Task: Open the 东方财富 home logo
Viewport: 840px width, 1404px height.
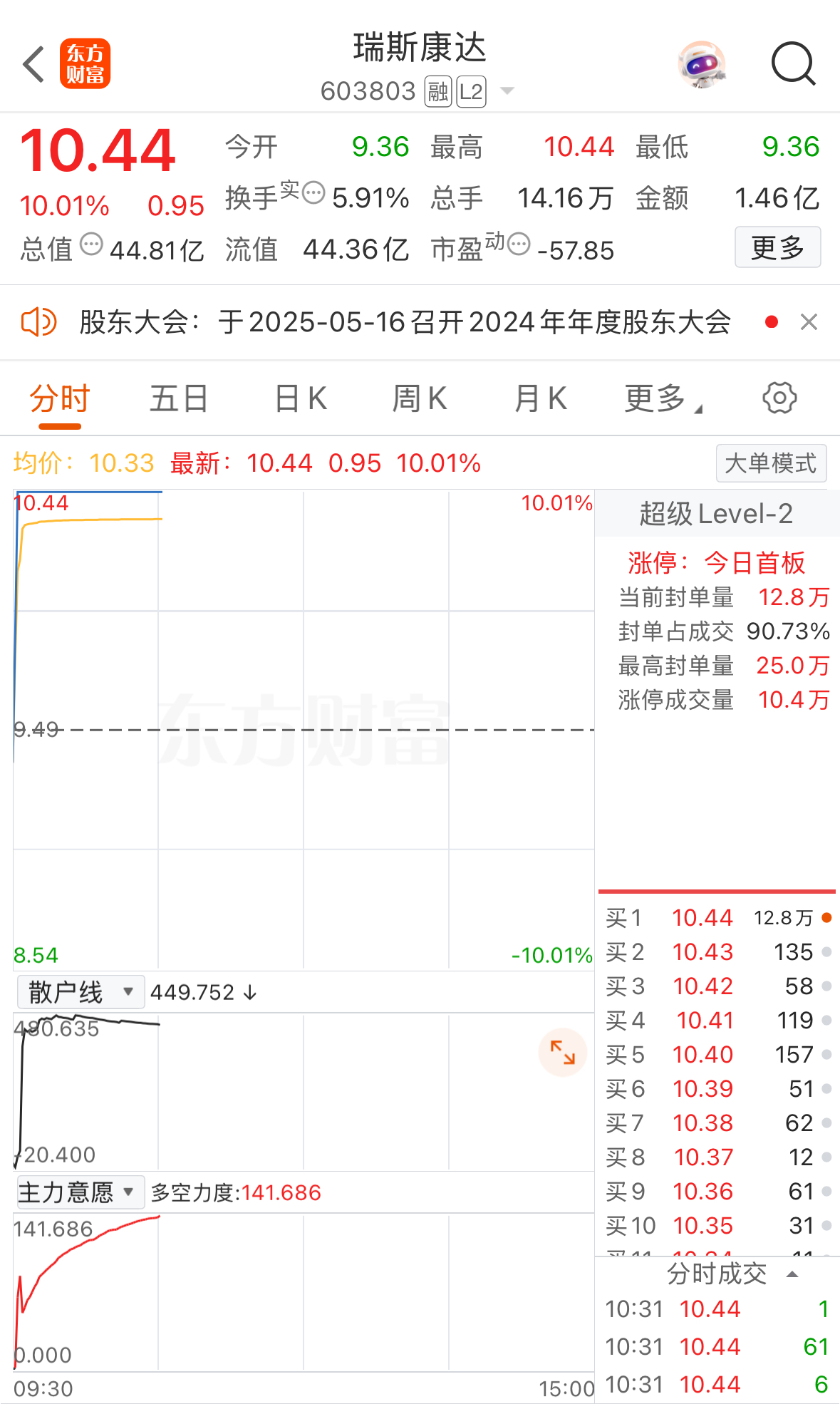Action: coord(85,63)
